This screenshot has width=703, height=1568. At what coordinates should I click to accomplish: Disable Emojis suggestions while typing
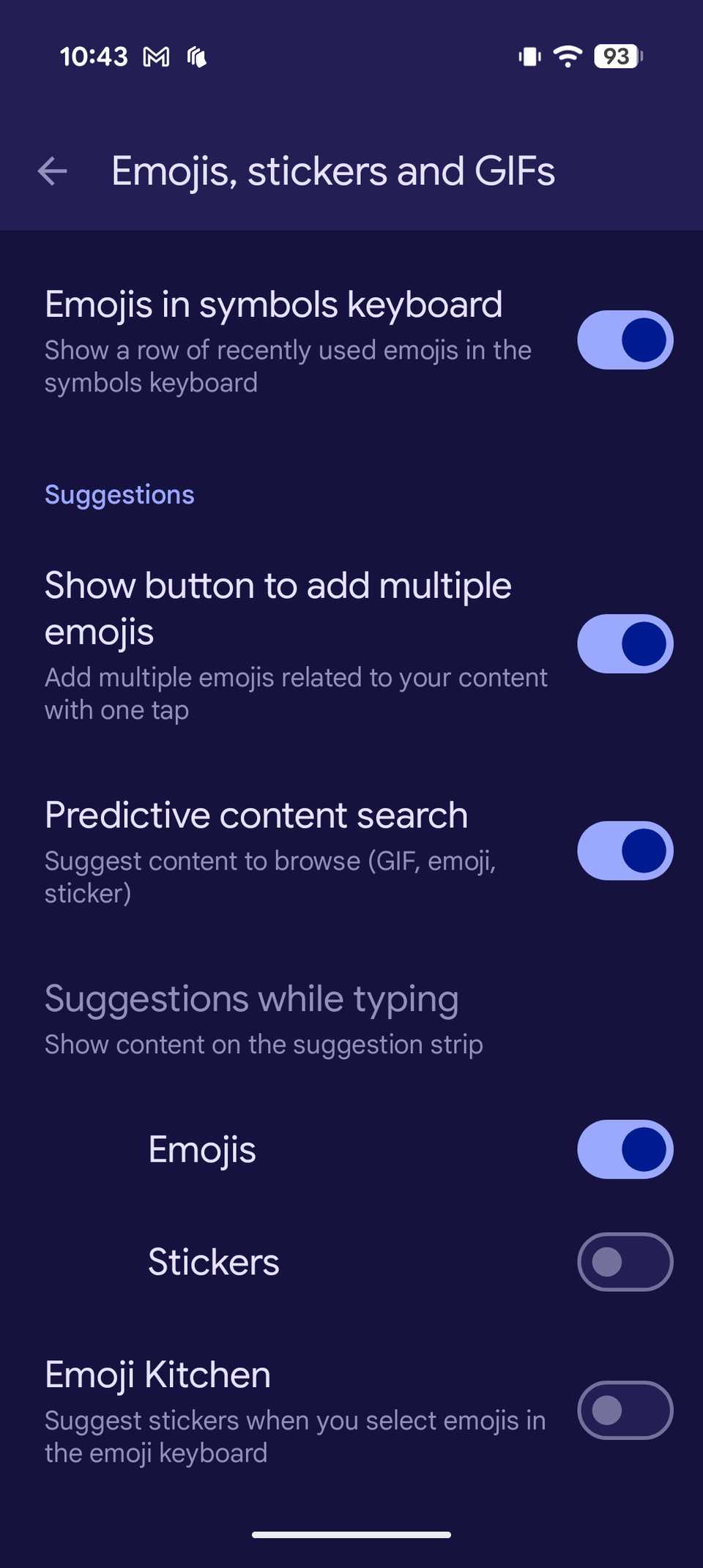point(625,1149)
